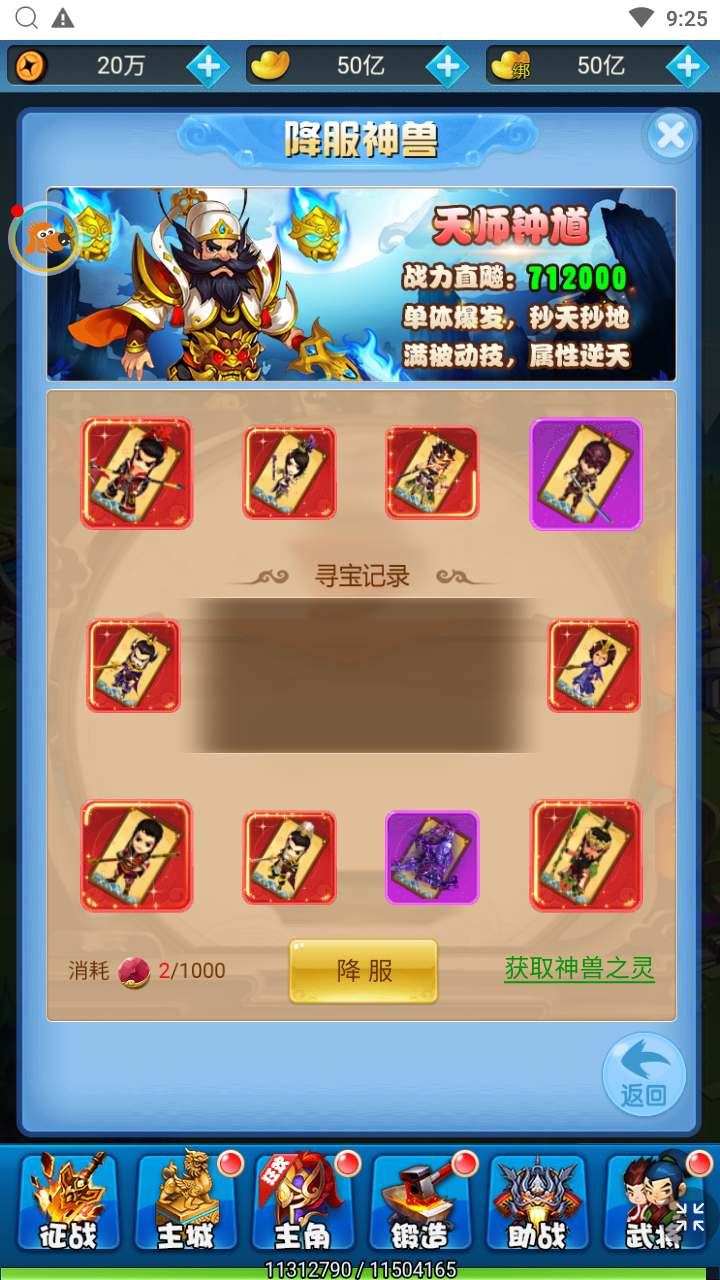Add more of the 20万 currency
Viewport: 720px width, 1280px height.
point(208,67)
